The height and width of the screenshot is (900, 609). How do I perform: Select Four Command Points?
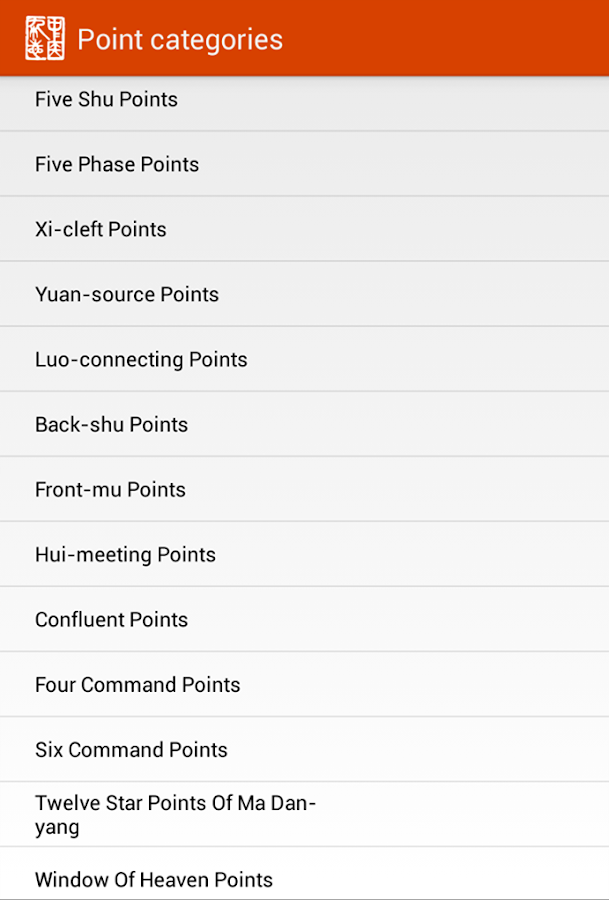138,685
